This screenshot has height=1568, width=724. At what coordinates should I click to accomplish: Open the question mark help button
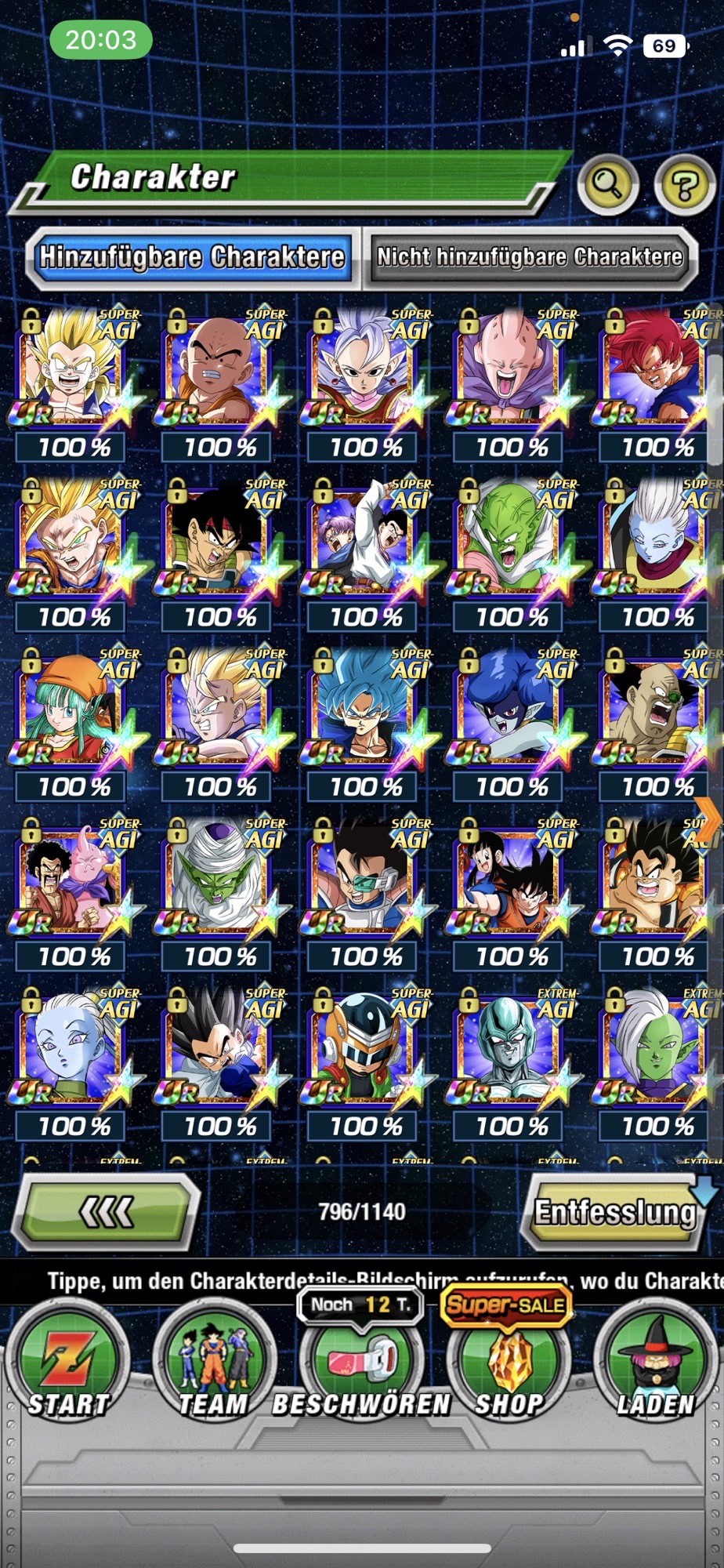click(684, 185)
